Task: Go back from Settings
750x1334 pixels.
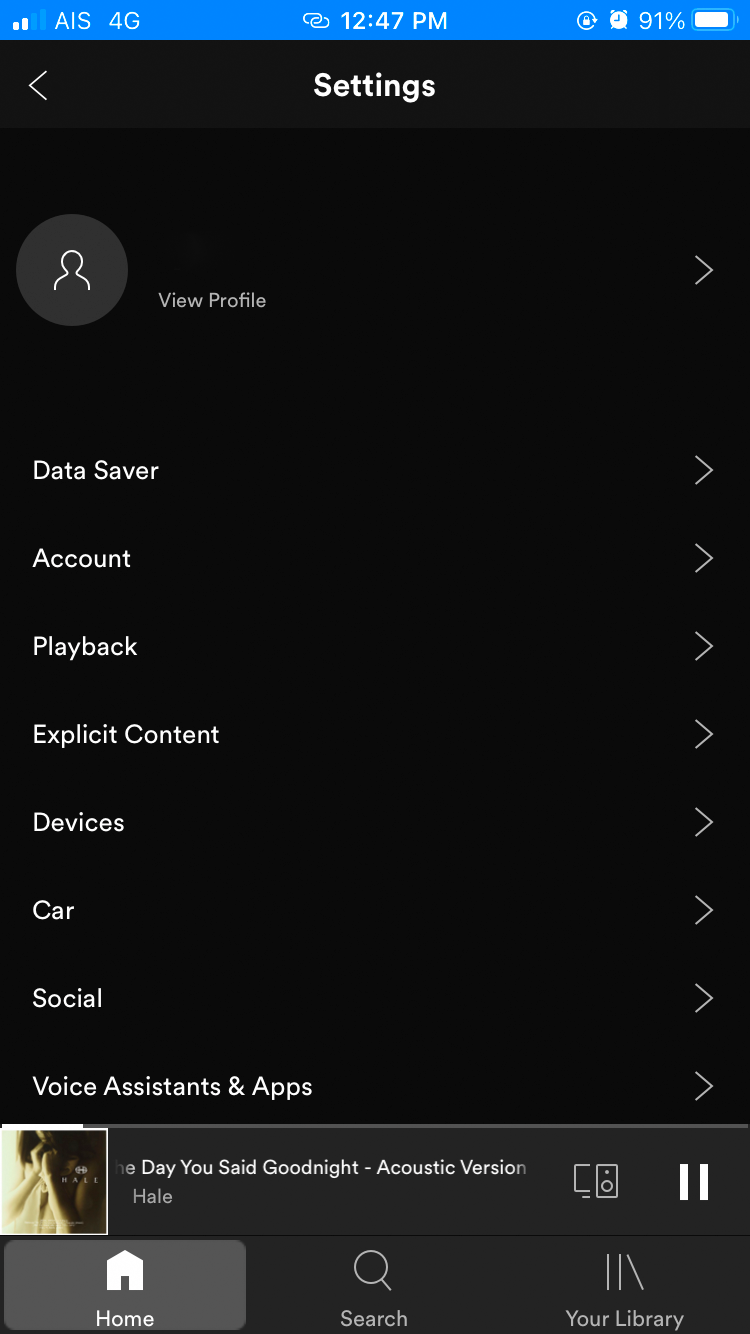Action: (38, 86)
